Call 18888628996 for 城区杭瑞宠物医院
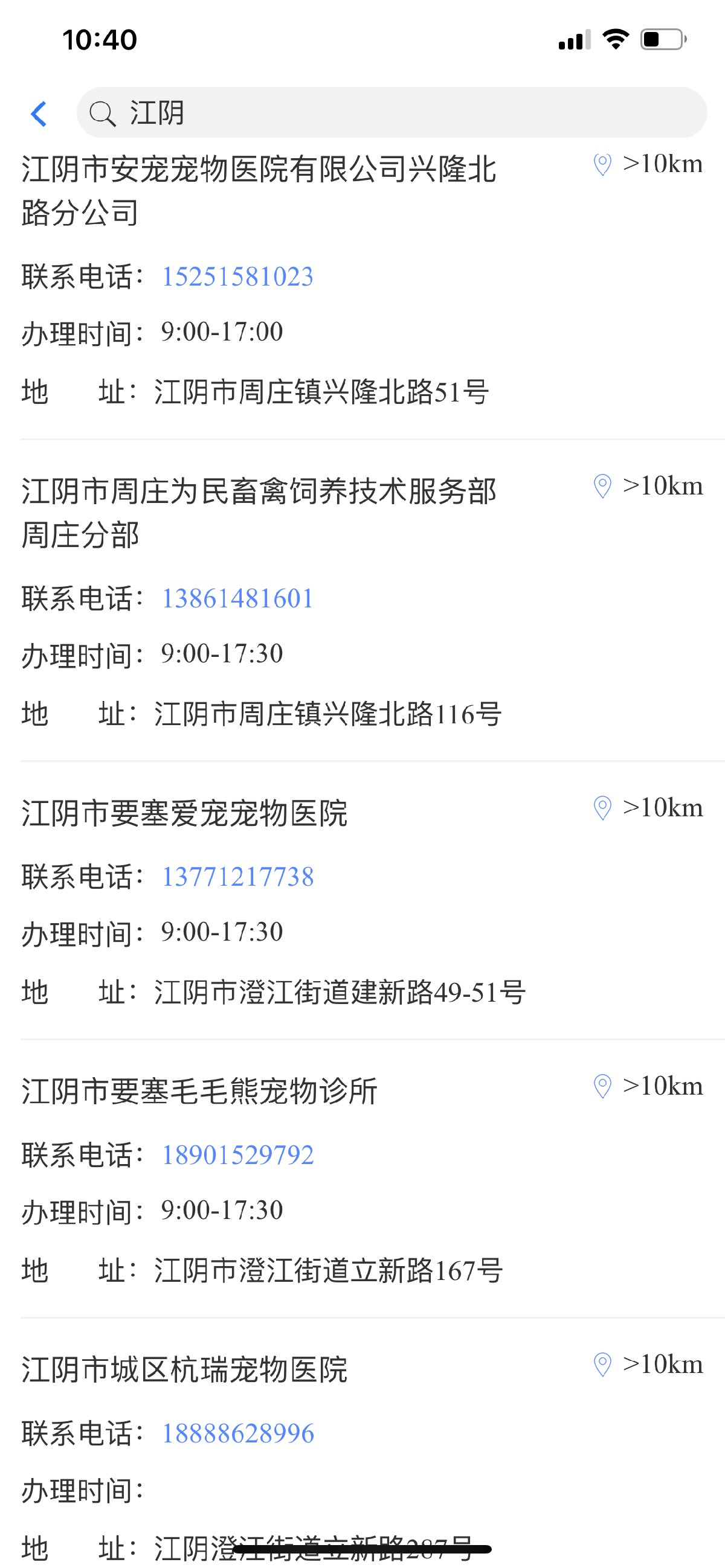 (x=237, y=1433)
